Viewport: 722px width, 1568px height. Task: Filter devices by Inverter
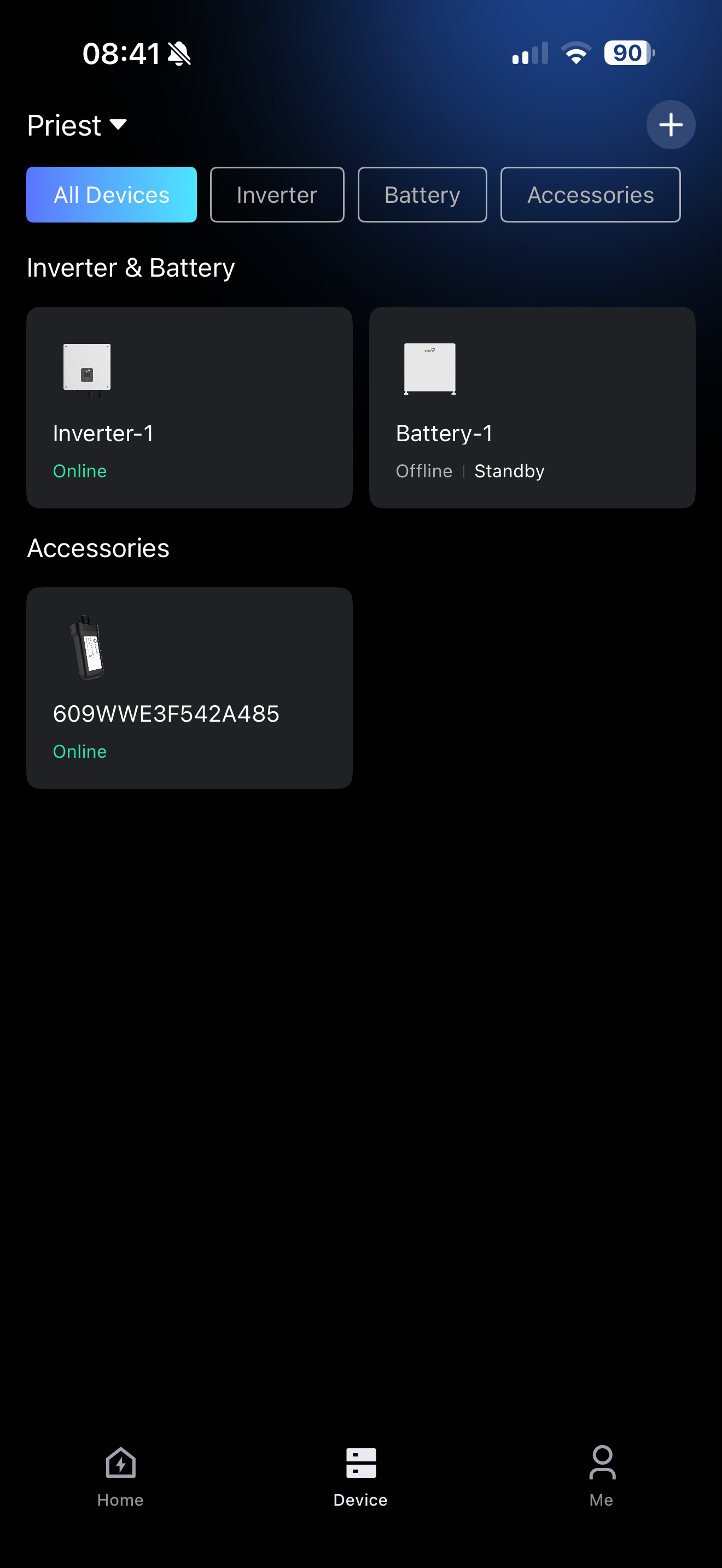(x=277, y=195)
